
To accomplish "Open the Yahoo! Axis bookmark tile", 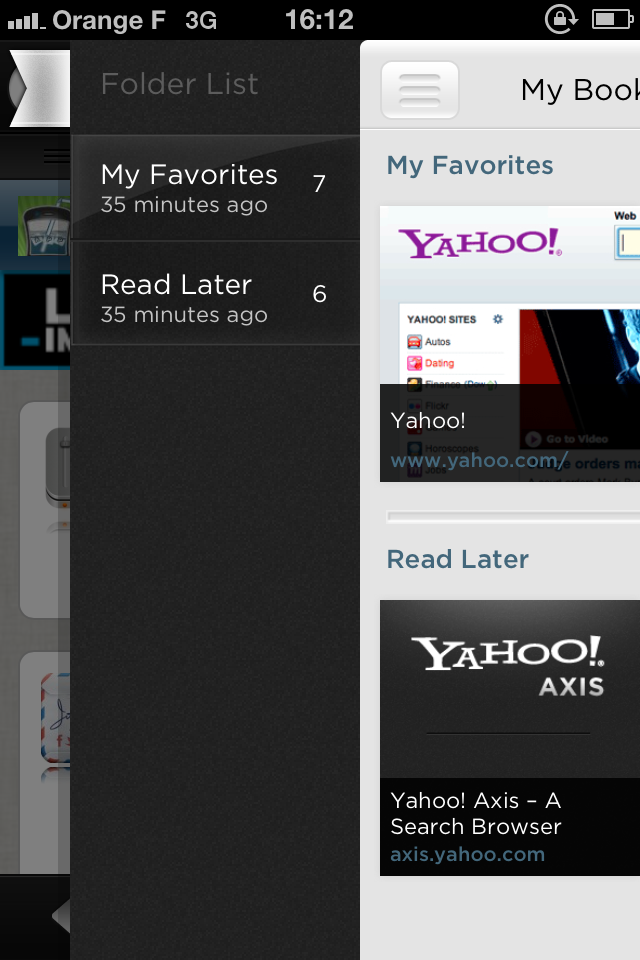I will pos(510,737).
